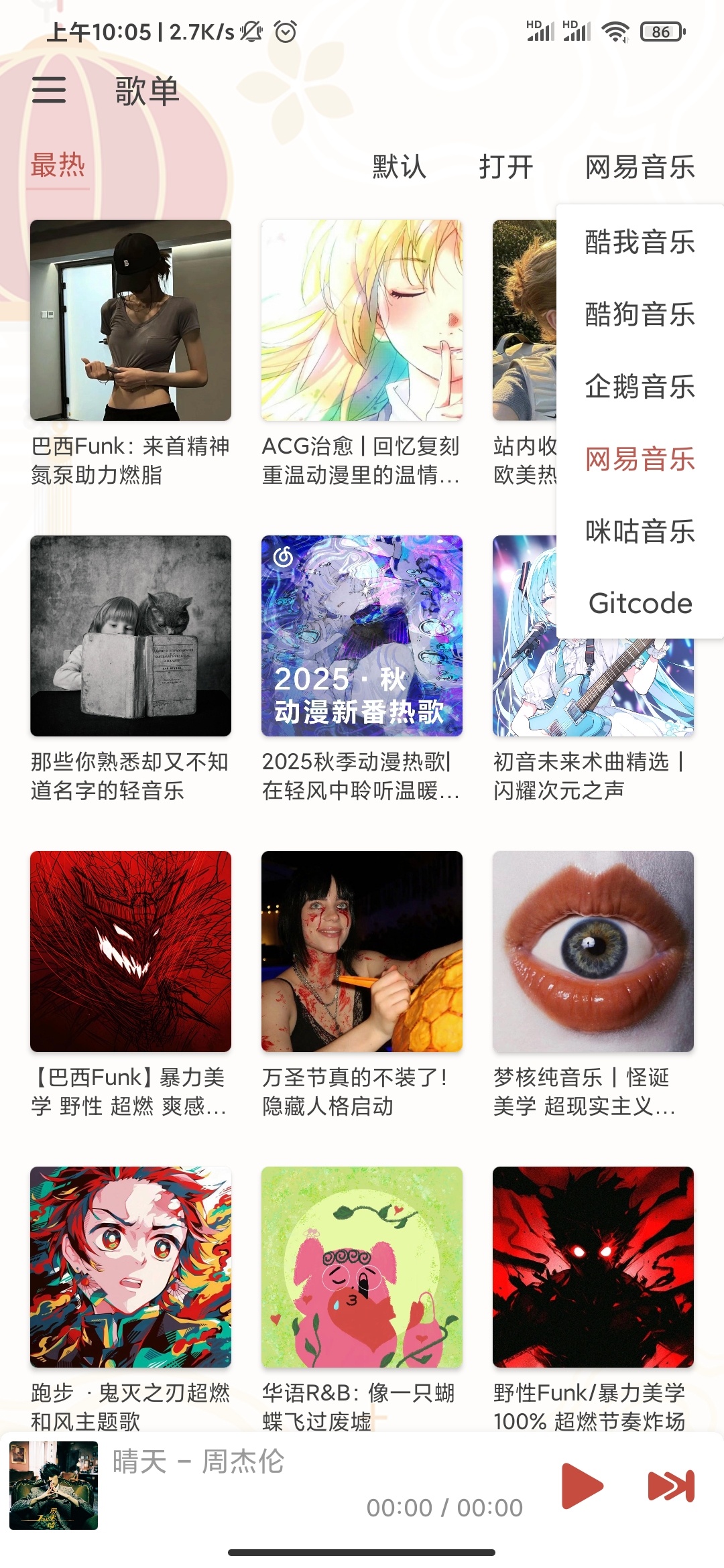
Task: Open the 巴西Funk:来首精神氮泵助力燃脂 playlist
Action: (x=131, y=320)
